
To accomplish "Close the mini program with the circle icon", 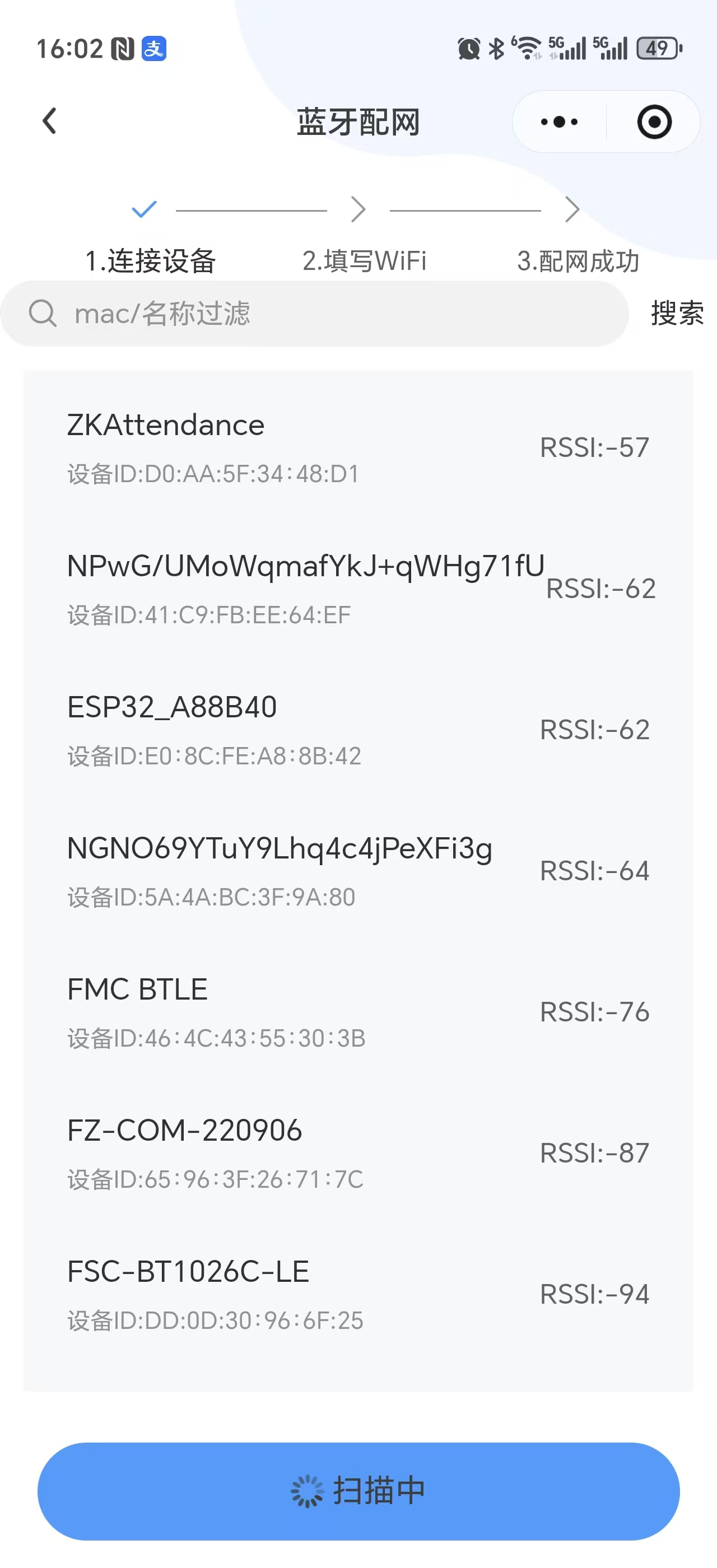I will pyautogui.click(x=654, y=122).
